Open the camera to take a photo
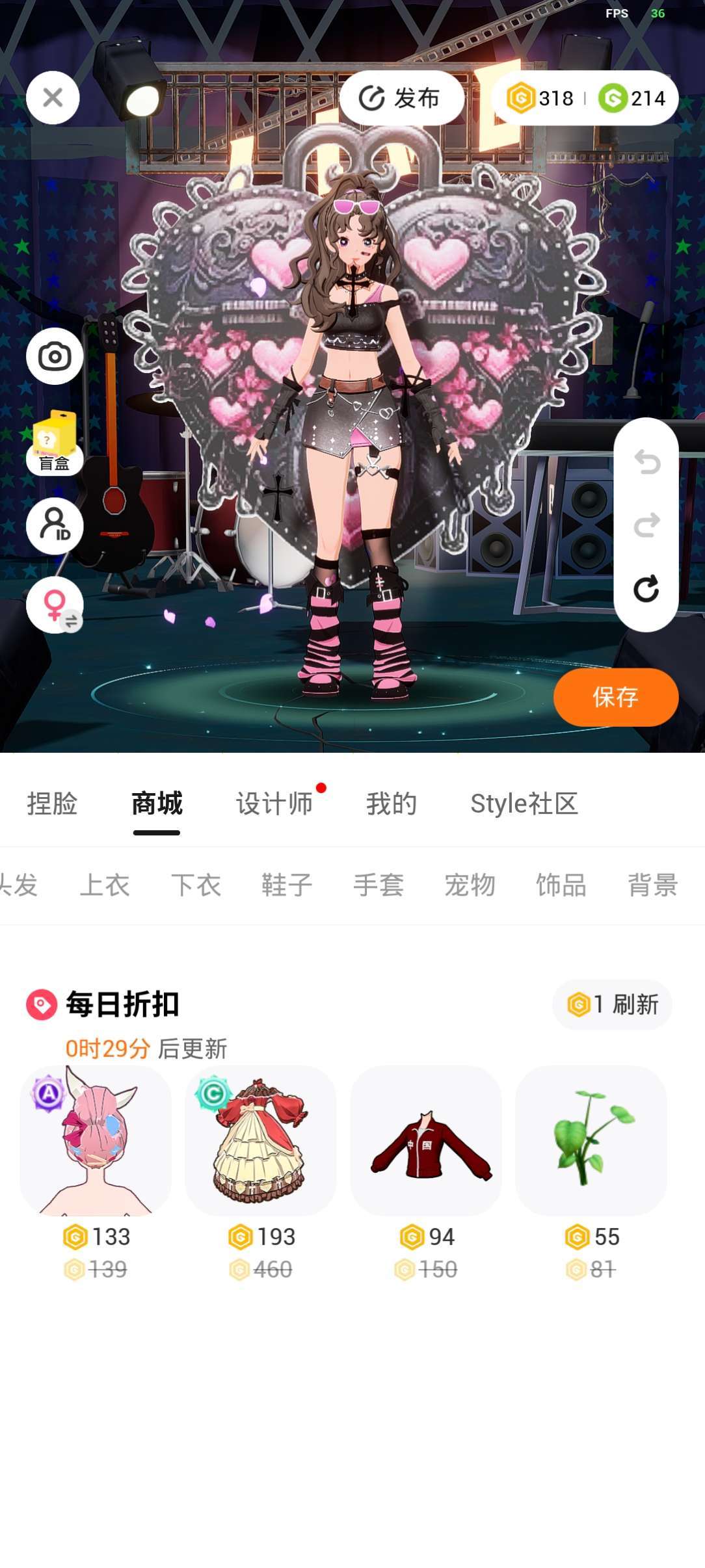705x1568 pixels. coord(55,356)
